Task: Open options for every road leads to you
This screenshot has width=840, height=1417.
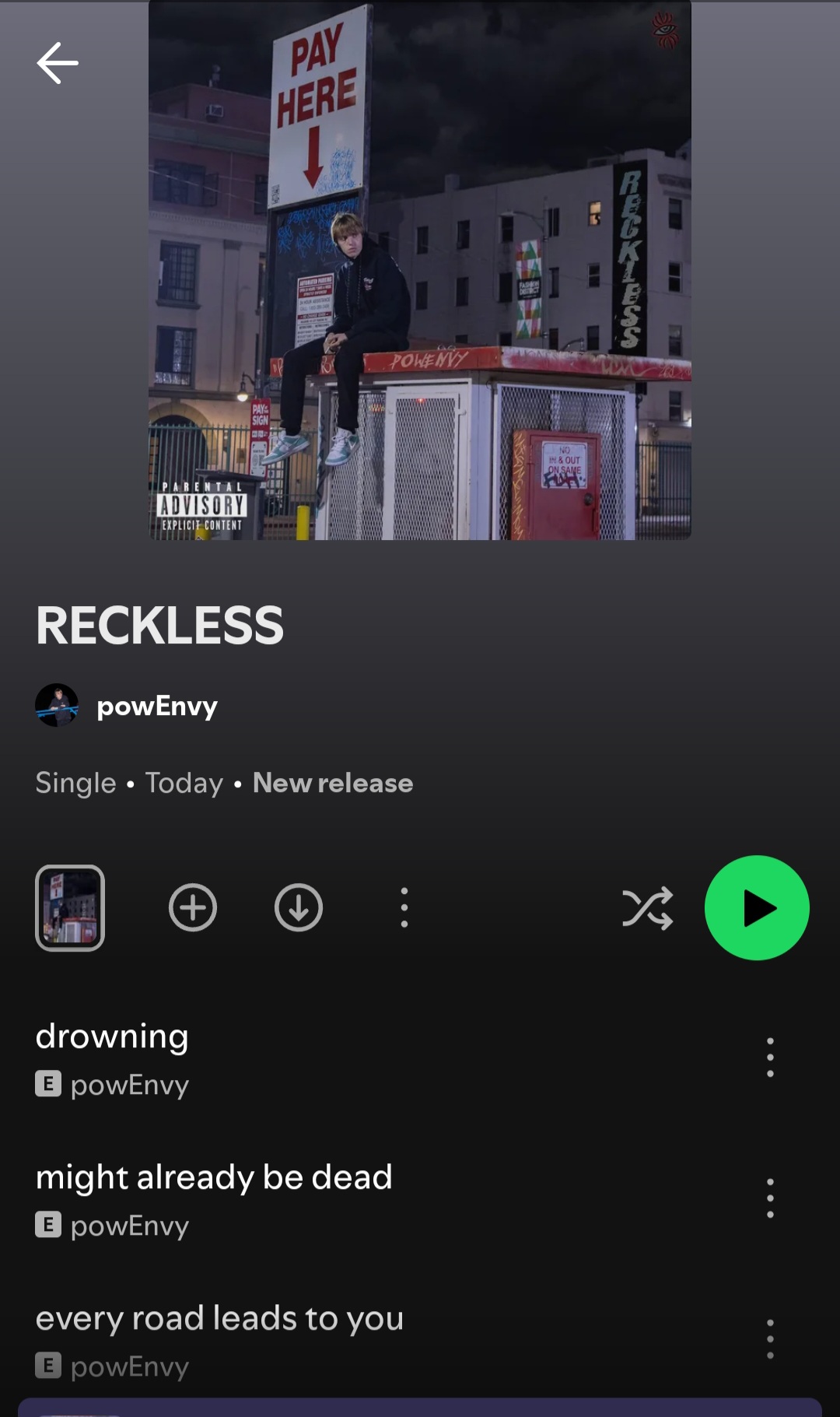Action: 770,1339
